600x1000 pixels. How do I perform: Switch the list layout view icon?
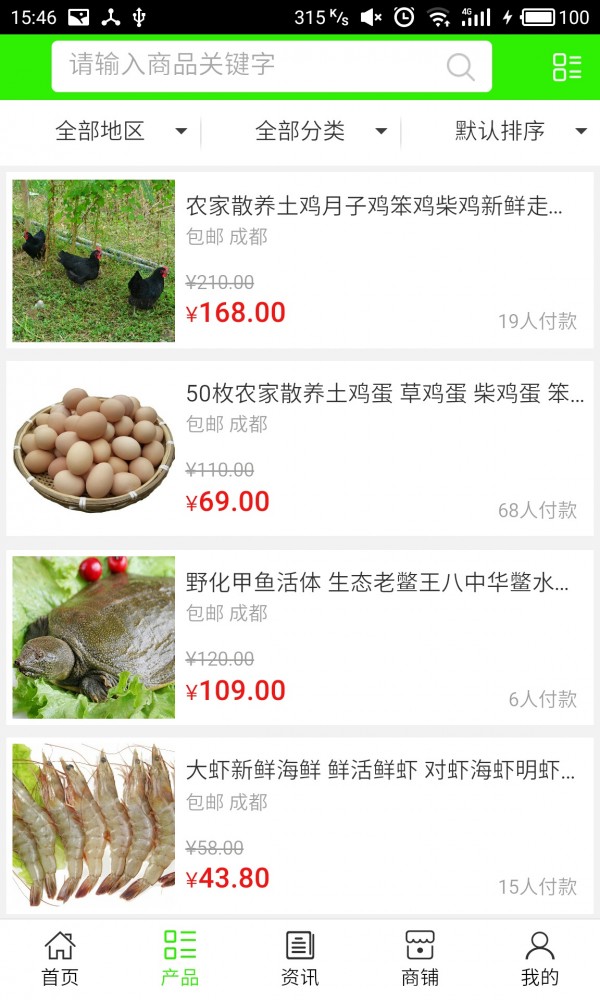point(567,67)
